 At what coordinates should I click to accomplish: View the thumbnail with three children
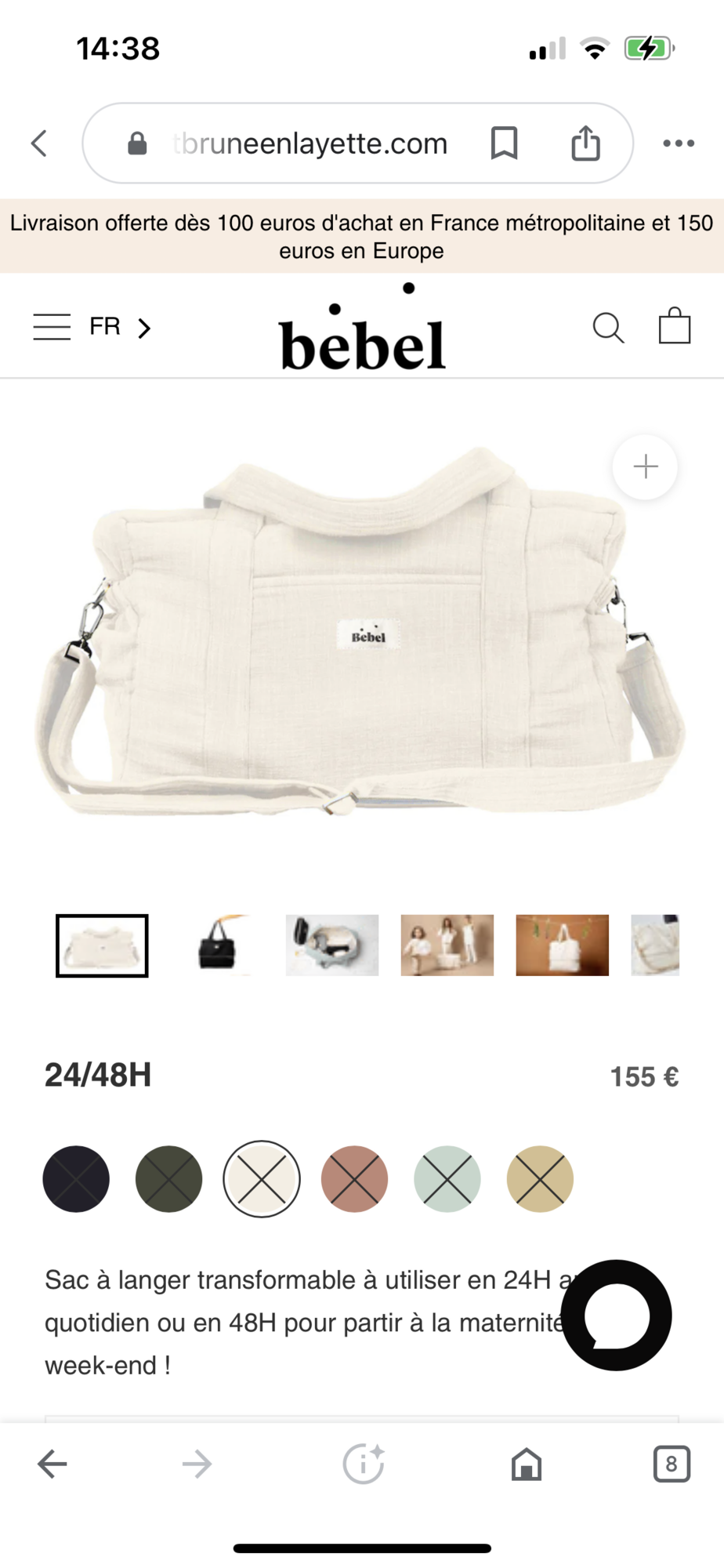coord(447,945)
